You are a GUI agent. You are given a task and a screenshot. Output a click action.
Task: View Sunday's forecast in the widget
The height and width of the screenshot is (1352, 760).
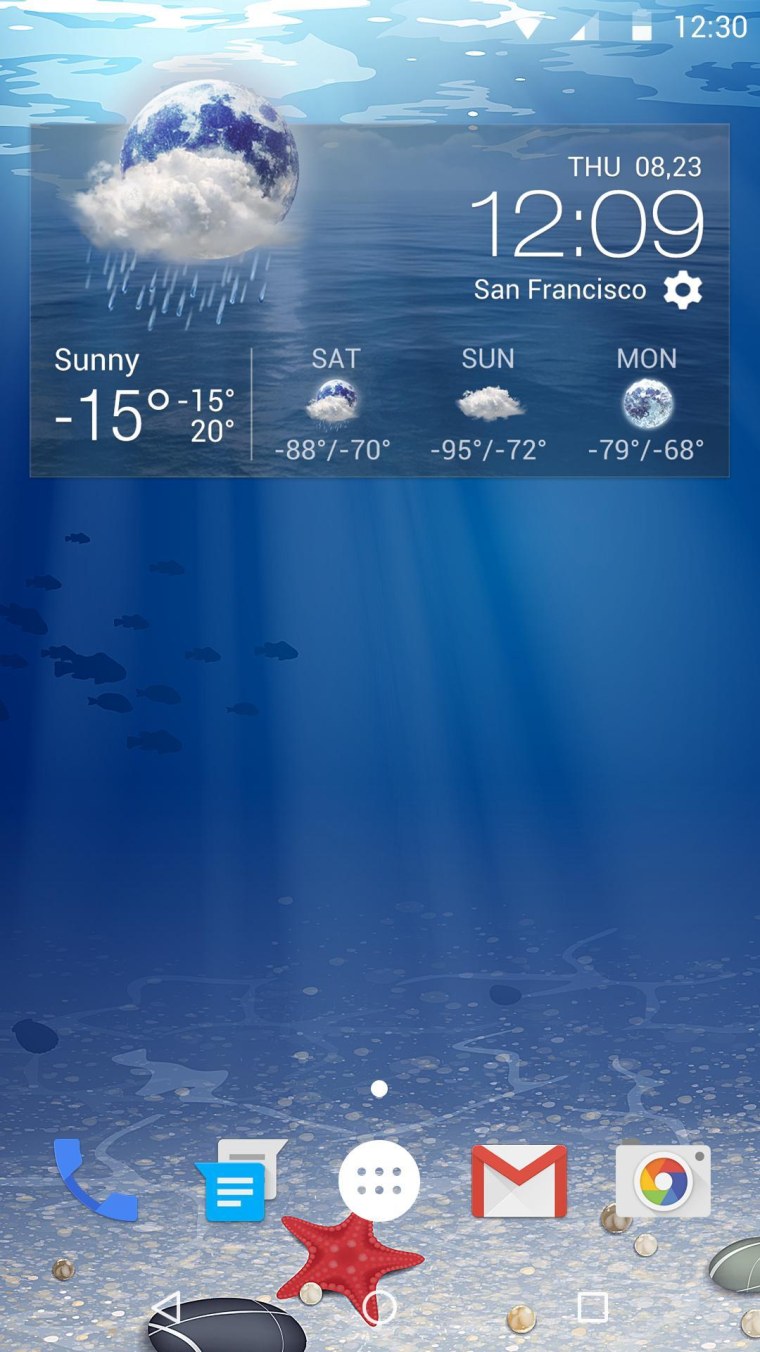(488, 405)
